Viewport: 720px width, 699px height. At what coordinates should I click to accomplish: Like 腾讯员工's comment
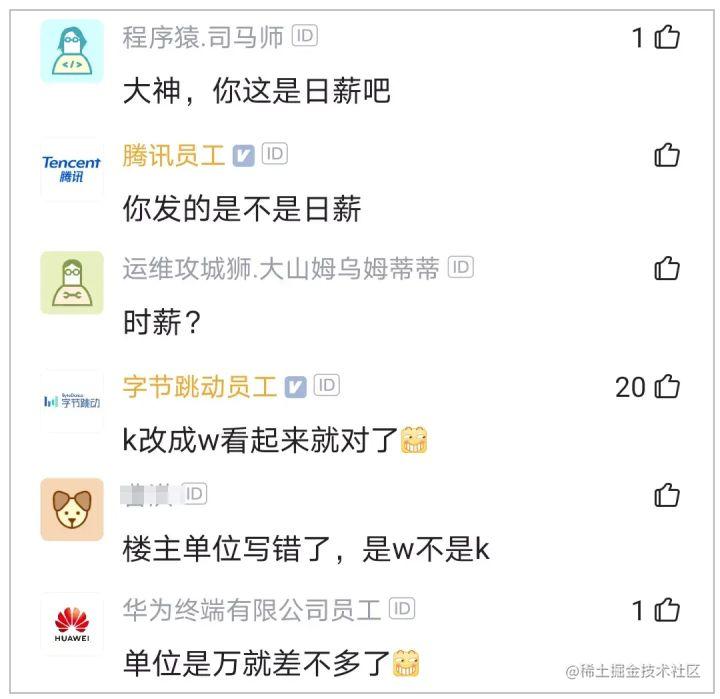coord(667,154)
